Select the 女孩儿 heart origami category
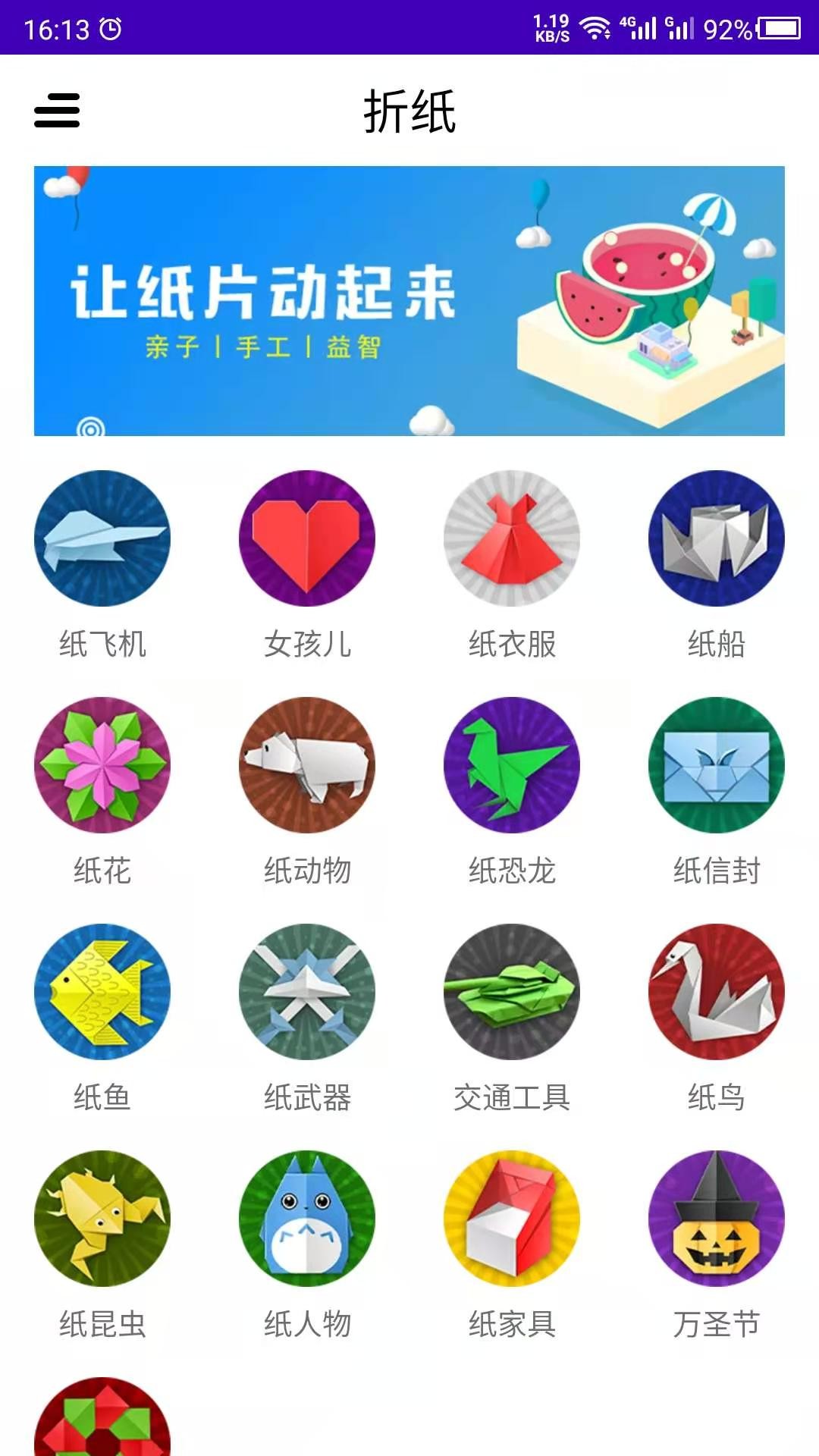This screenshot has width=819, height=1456. click(x=307, y=540)
